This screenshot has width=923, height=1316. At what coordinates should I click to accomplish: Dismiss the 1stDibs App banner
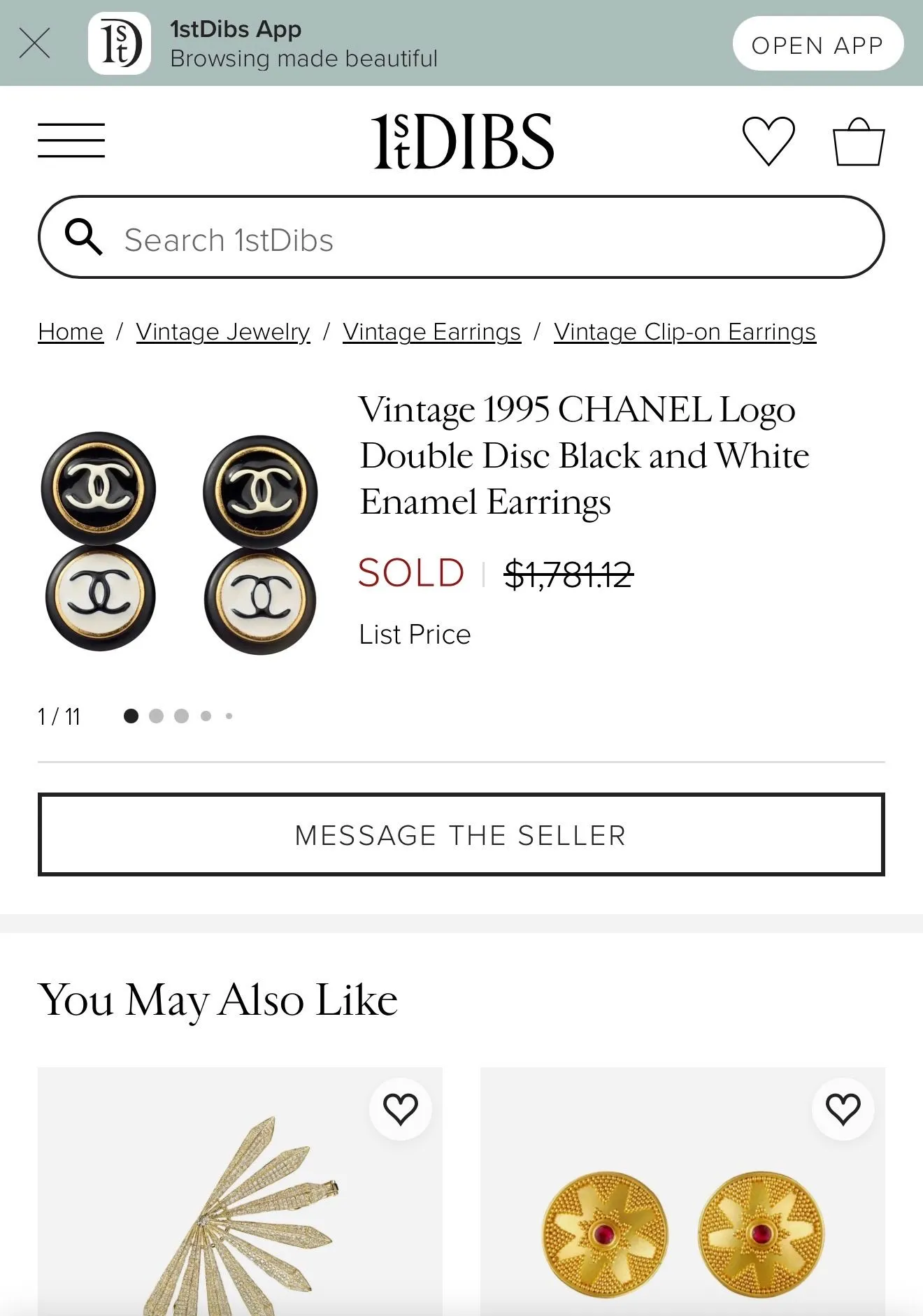pyautogui.click(x=34, y=43)
